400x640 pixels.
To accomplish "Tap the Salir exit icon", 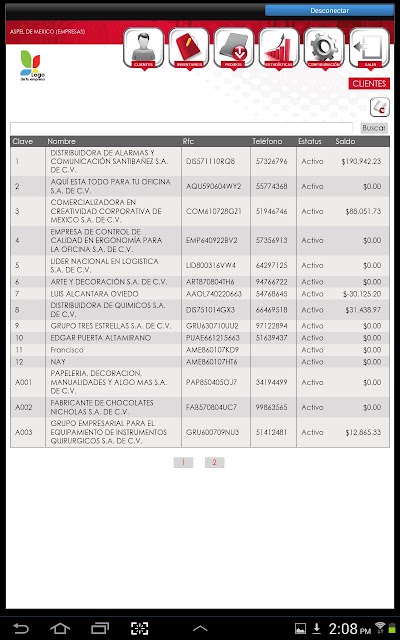I will click(369, 48).
